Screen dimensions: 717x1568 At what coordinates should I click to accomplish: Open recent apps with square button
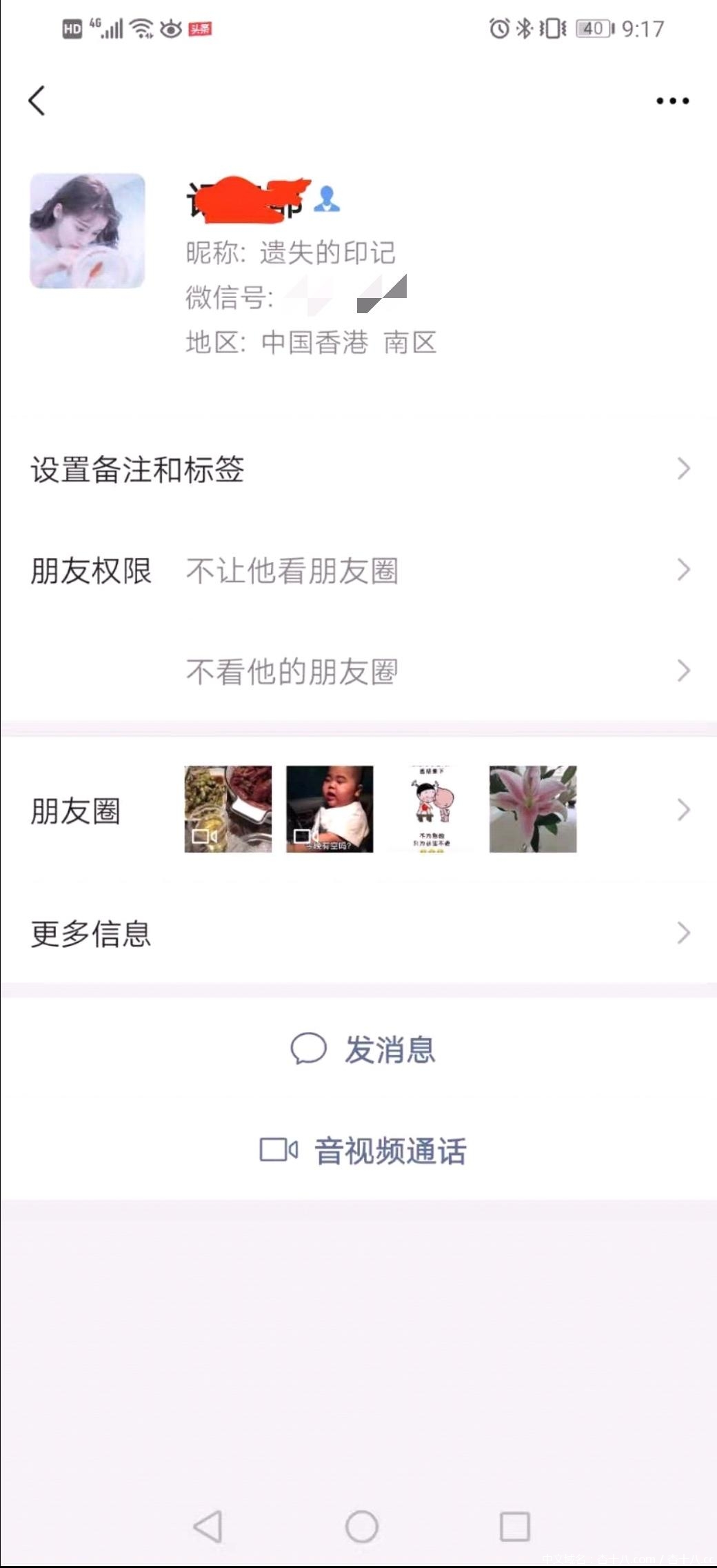(x=514, y=1526)
